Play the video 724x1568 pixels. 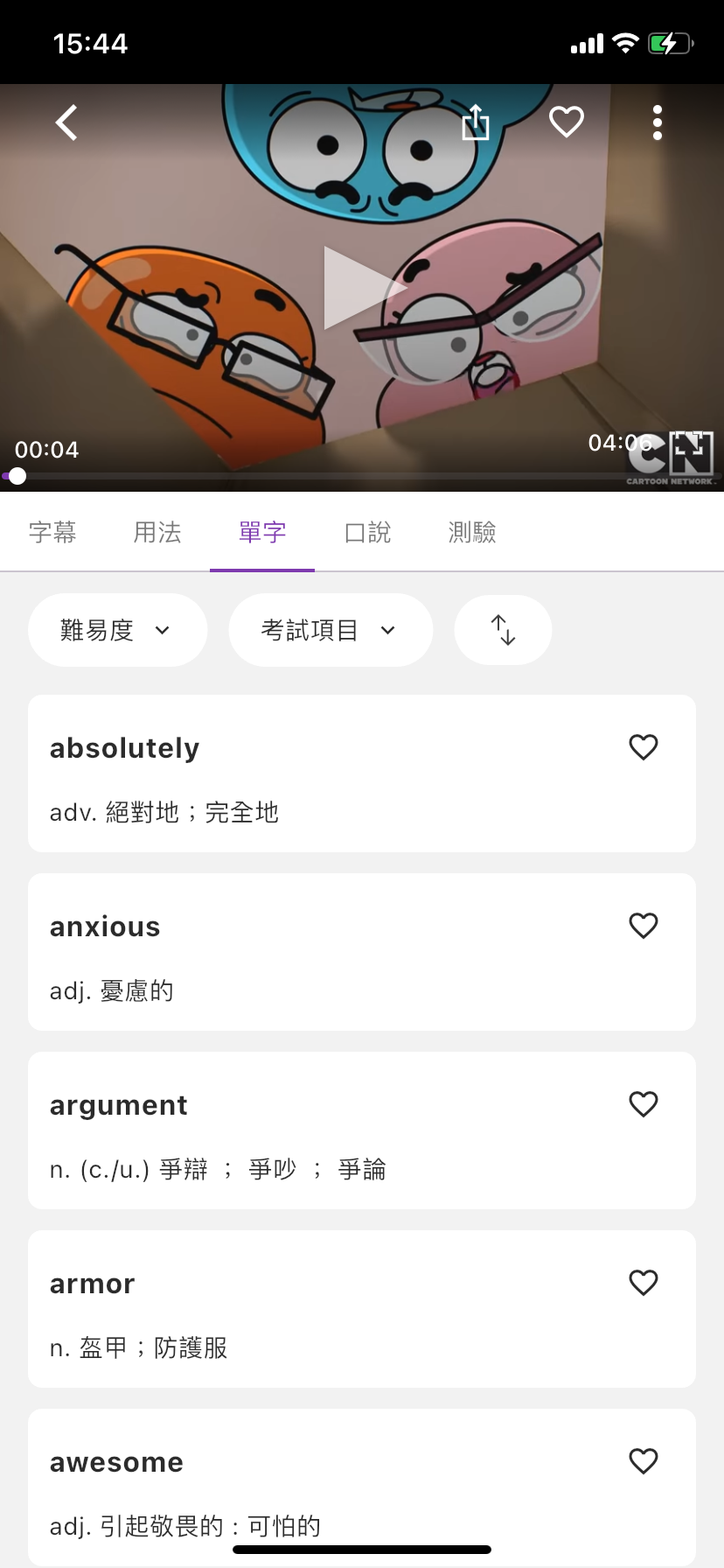[x=362, y=287]
